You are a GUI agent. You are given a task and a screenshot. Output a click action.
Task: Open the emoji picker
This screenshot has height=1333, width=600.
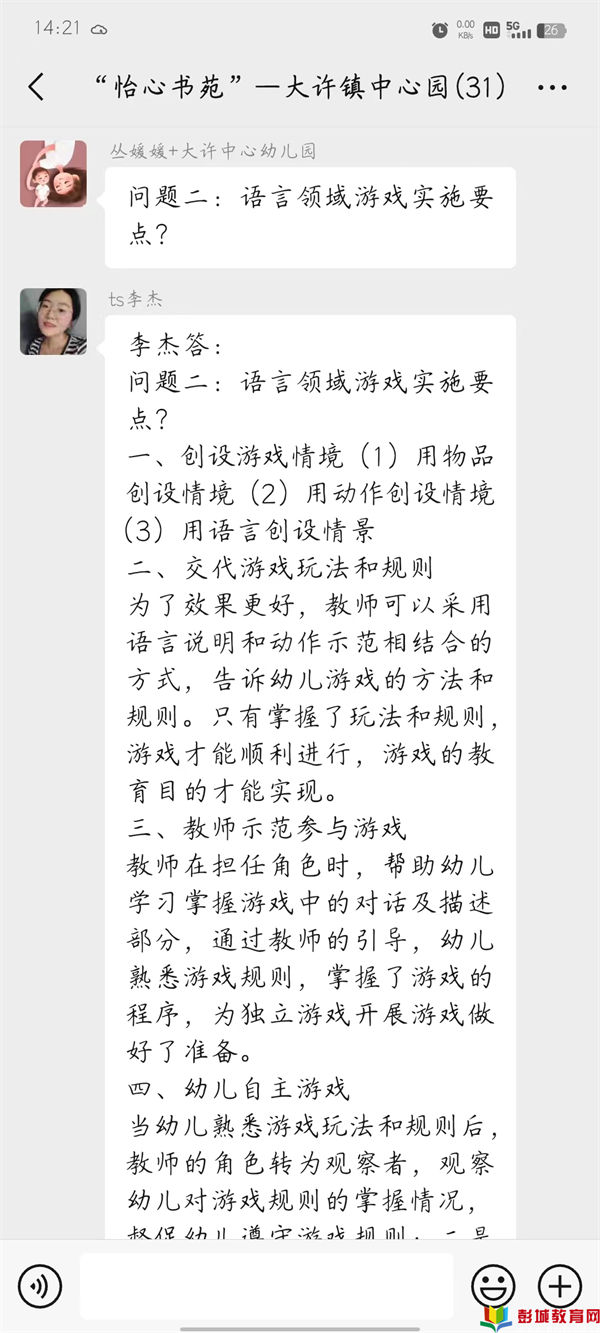click(493, 1286)
